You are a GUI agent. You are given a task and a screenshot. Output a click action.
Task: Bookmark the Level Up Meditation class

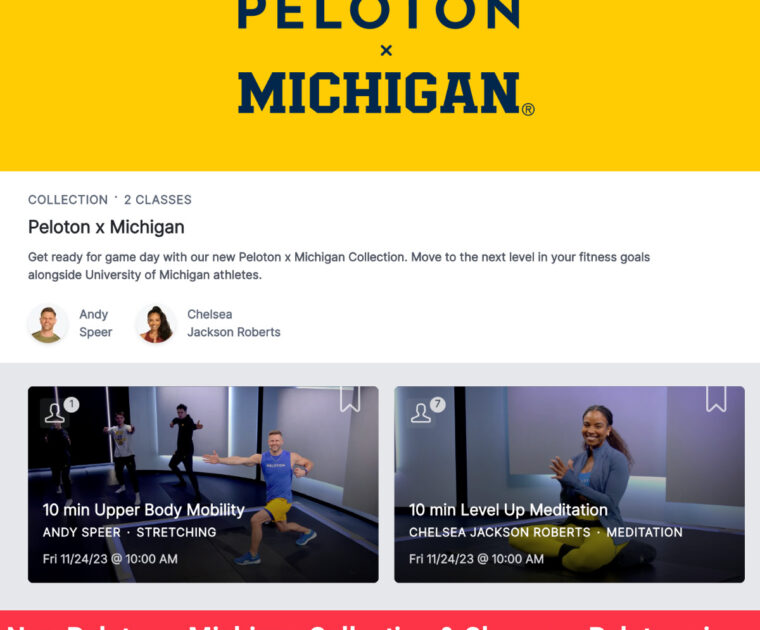point(716,398)
